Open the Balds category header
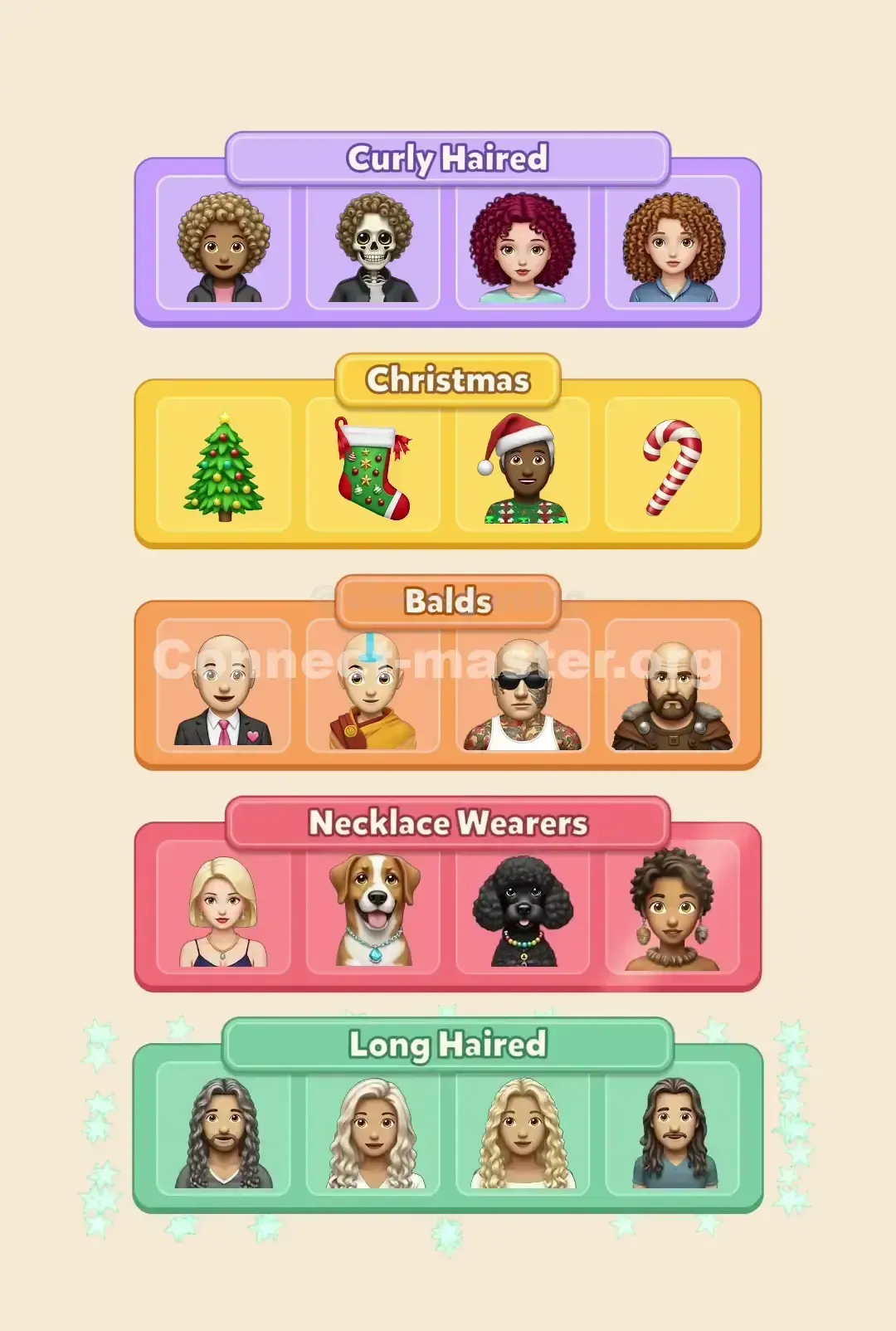The height and width of the screenshot is (1331, 896). tap(447, 602)
